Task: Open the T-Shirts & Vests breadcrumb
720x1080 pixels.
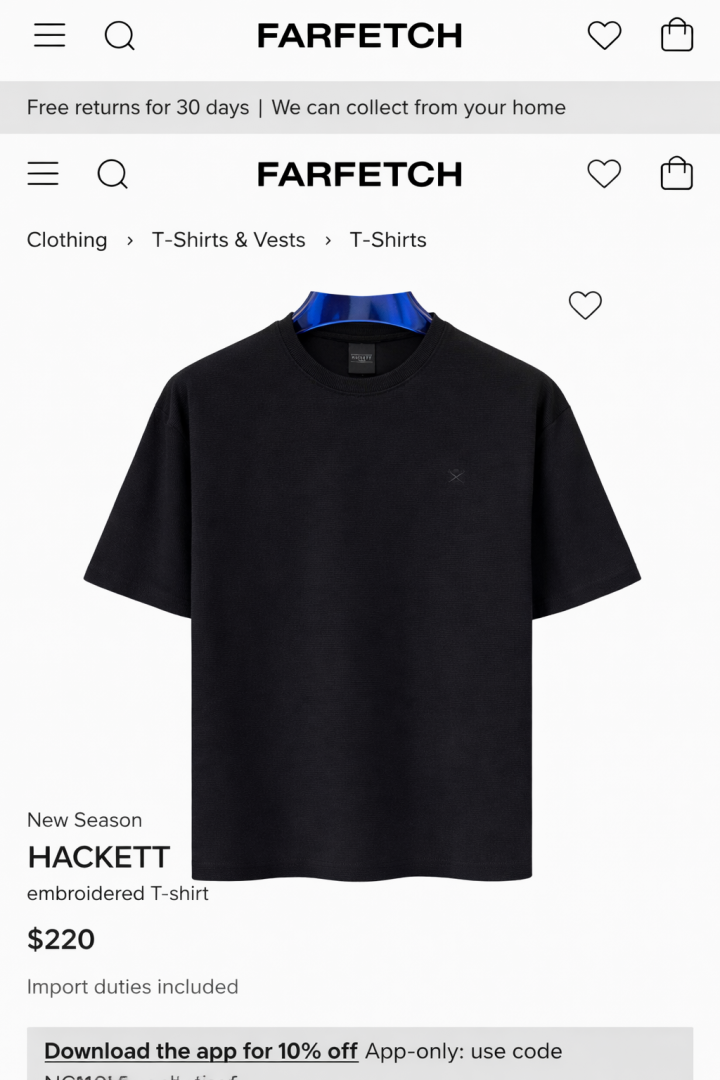Action: click(x=228, y=240)
